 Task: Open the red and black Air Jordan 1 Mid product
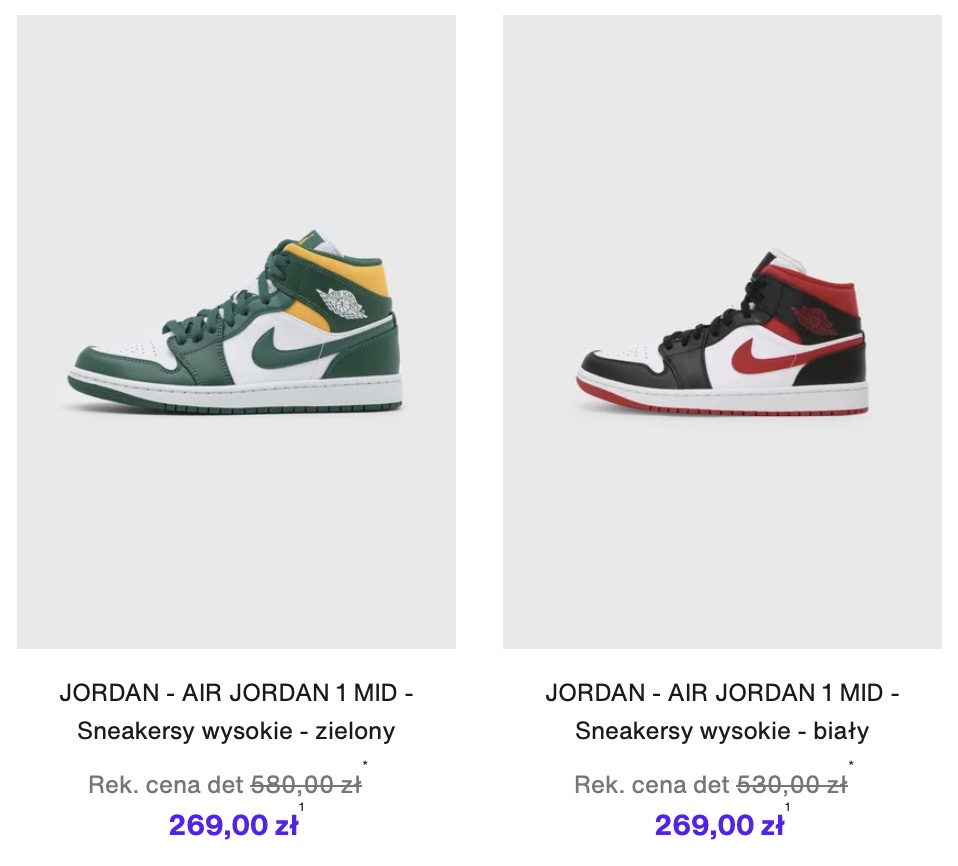(x=721, y=330)
